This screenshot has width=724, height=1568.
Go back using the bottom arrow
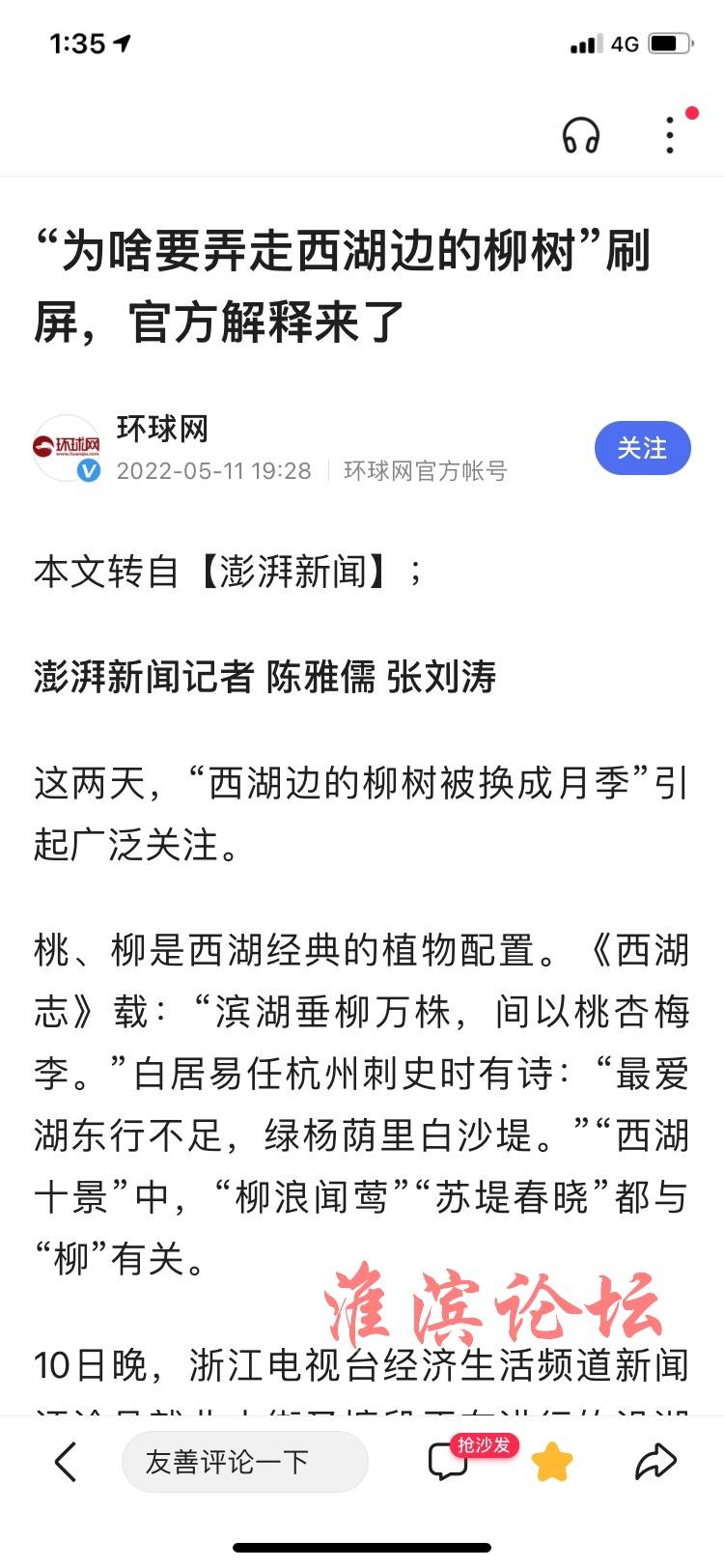66,1462
